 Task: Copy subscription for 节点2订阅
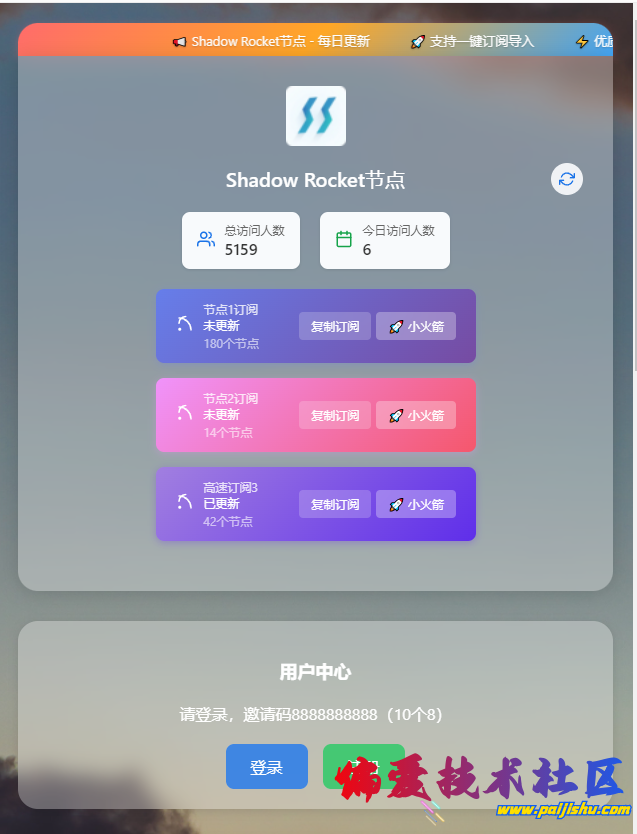tap(335, 415)
